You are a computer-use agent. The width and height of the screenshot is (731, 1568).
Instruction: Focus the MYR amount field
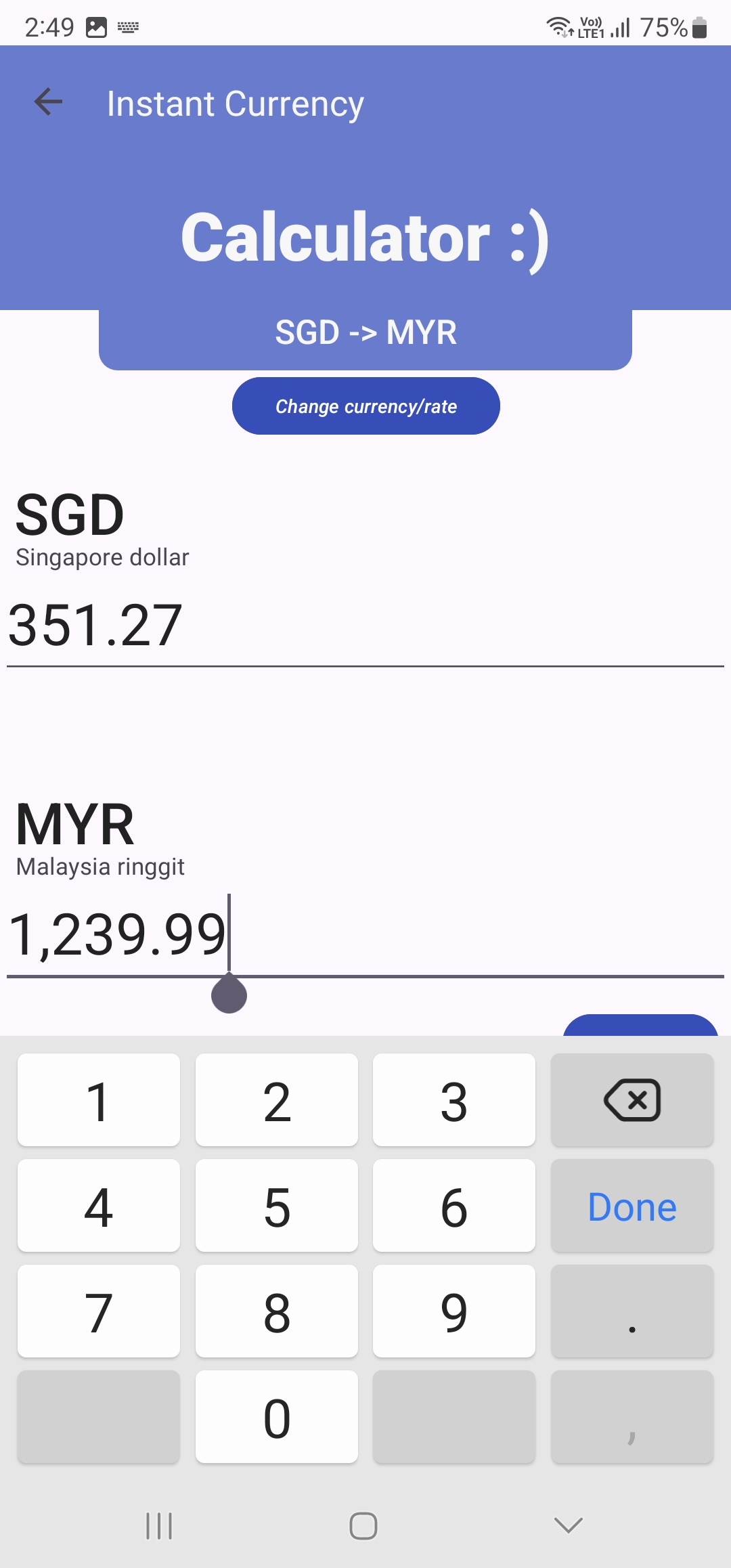(x=365, y=936)
